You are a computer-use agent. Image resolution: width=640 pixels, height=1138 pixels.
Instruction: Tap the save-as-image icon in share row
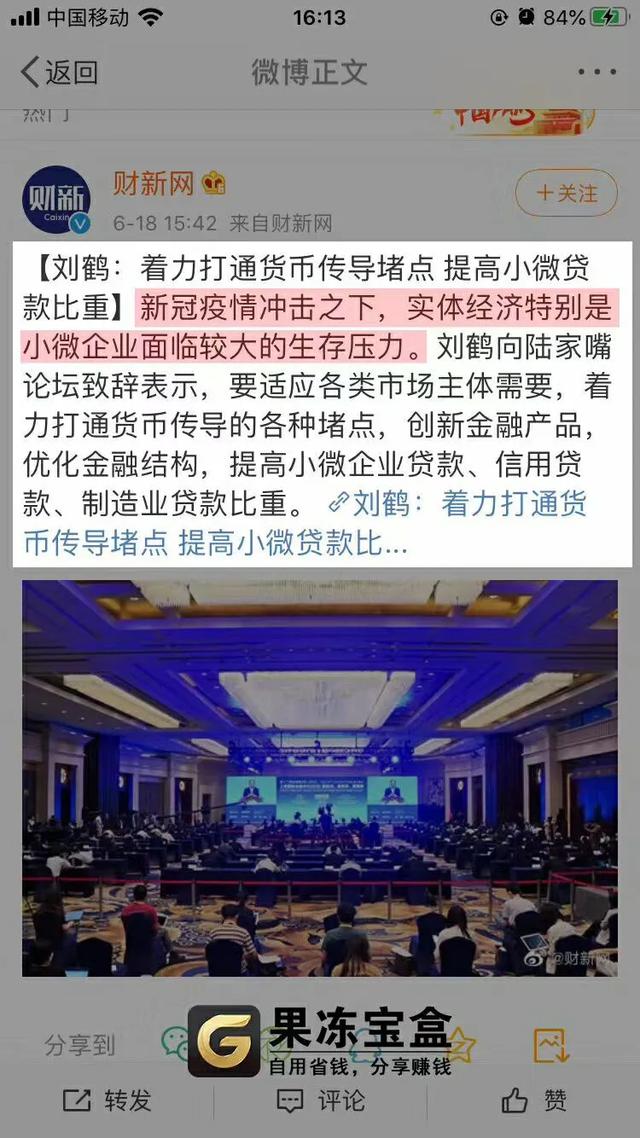tap(551, 1046)
